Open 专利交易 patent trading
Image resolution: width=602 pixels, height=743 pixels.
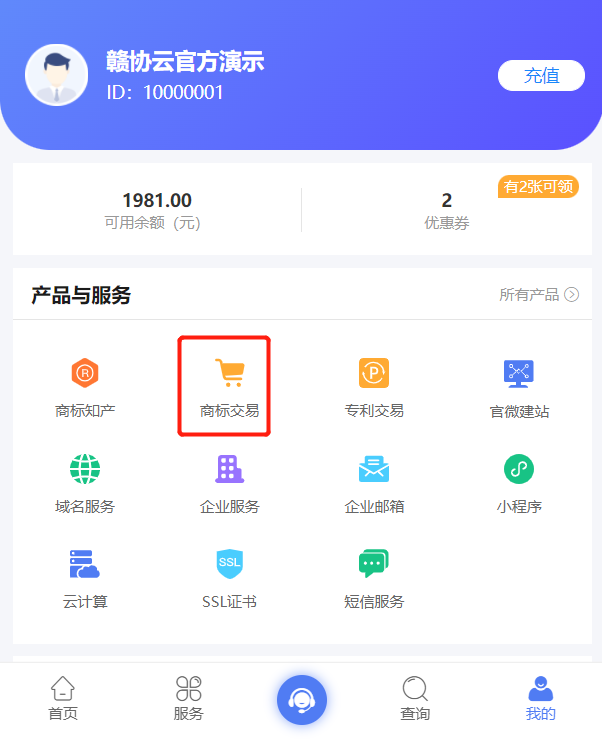point(374,387)
